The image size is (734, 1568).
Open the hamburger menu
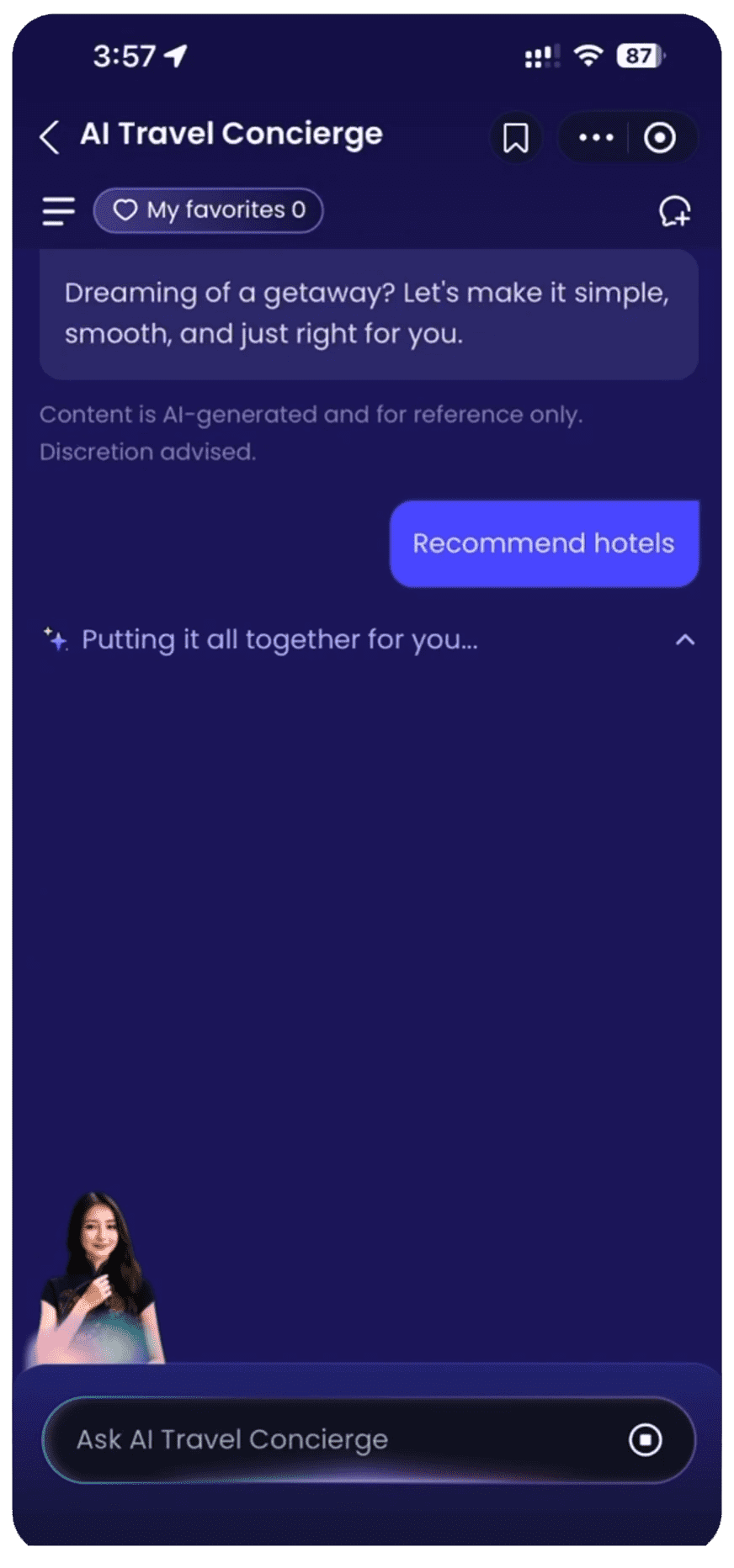point(59,210)
